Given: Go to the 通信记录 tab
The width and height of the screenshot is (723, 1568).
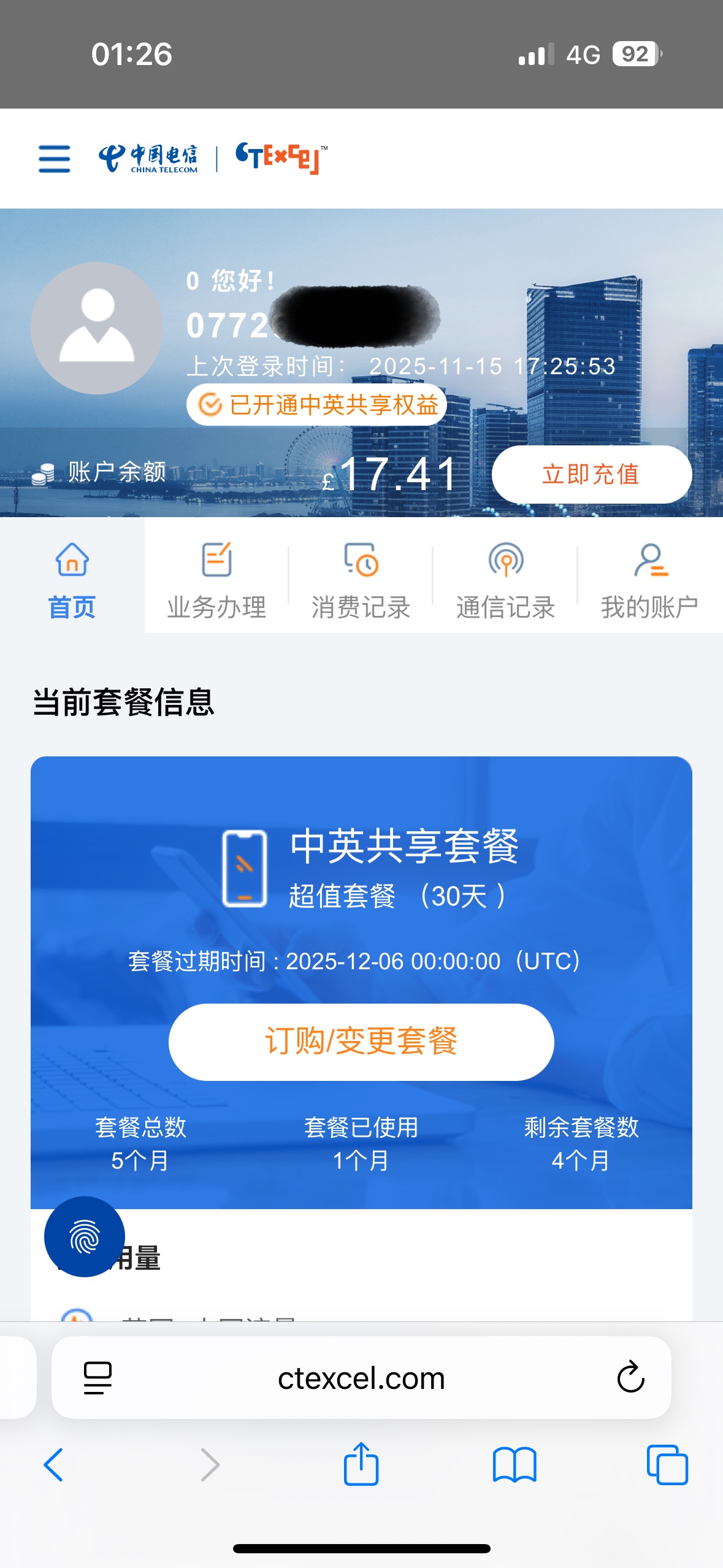Looking at the screenshot, I should point(505,580).
